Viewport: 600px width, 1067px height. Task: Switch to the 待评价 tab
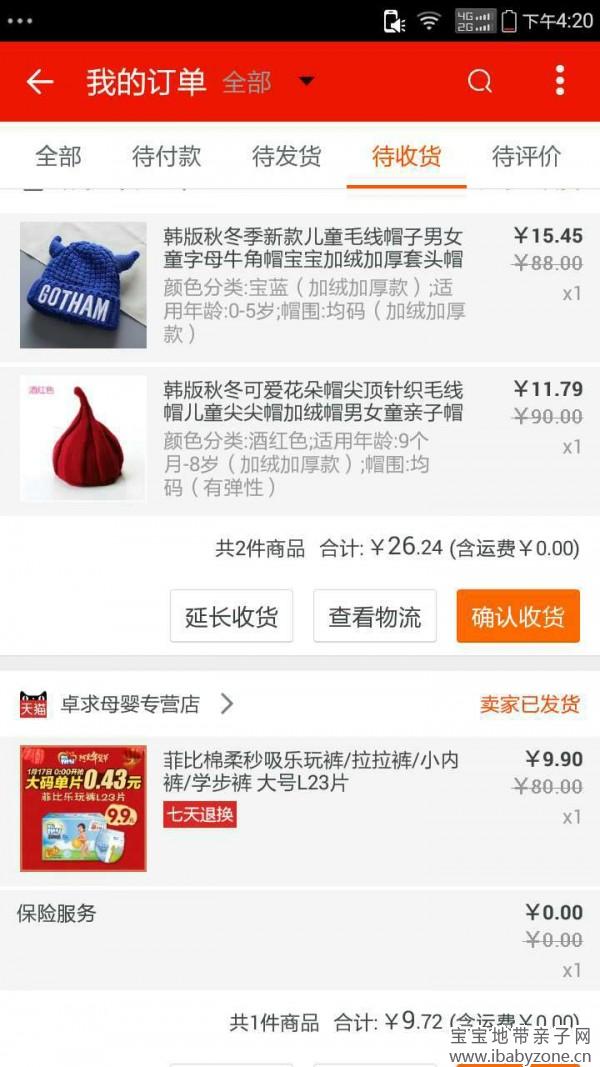(526, 156)
